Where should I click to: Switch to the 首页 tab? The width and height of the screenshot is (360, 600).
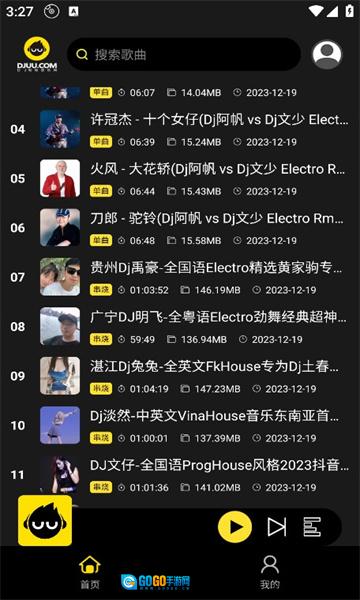(x=90, y=572)
